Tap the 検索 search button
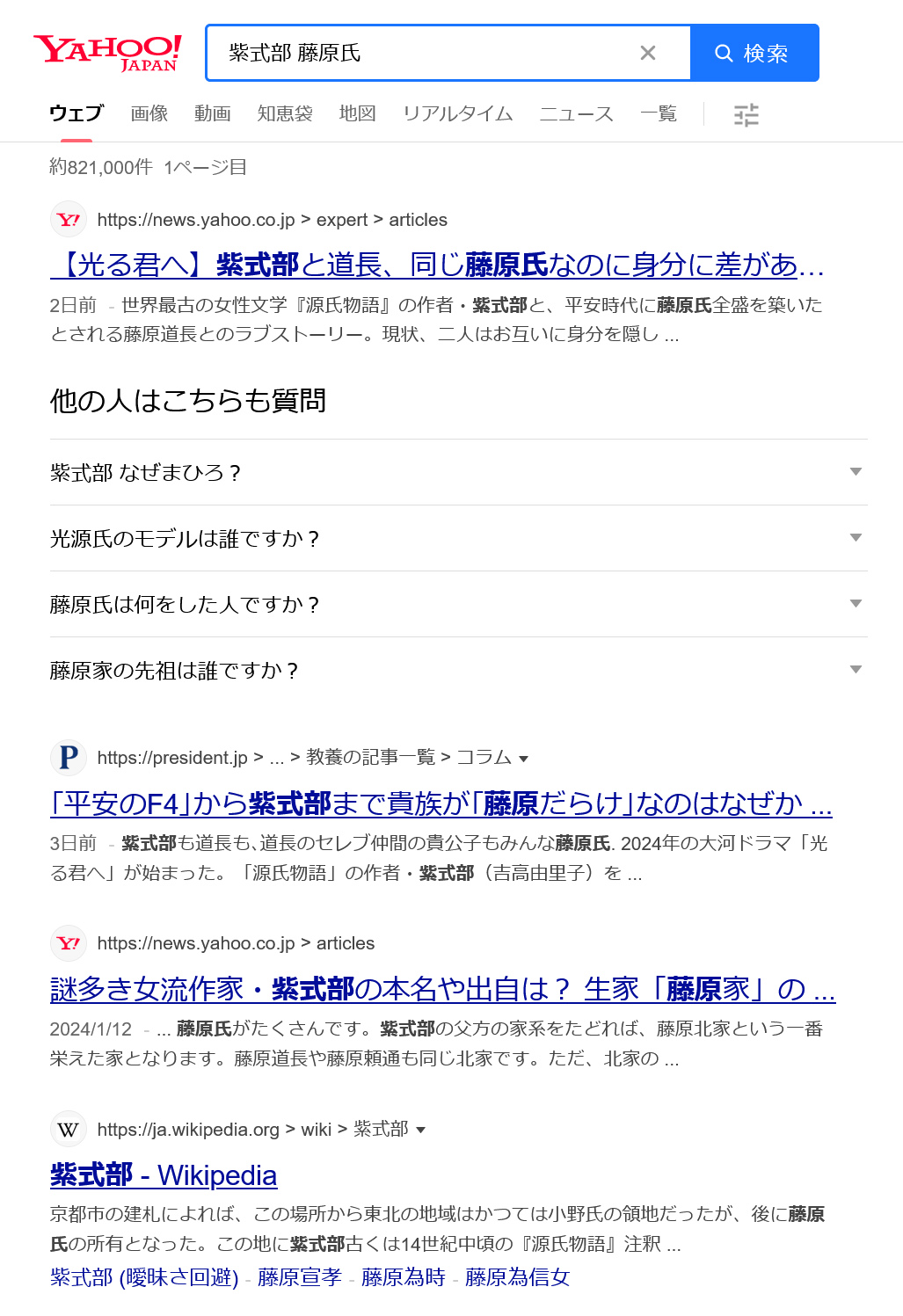The height and width of the screenshot is (1316, 903). 754,53
